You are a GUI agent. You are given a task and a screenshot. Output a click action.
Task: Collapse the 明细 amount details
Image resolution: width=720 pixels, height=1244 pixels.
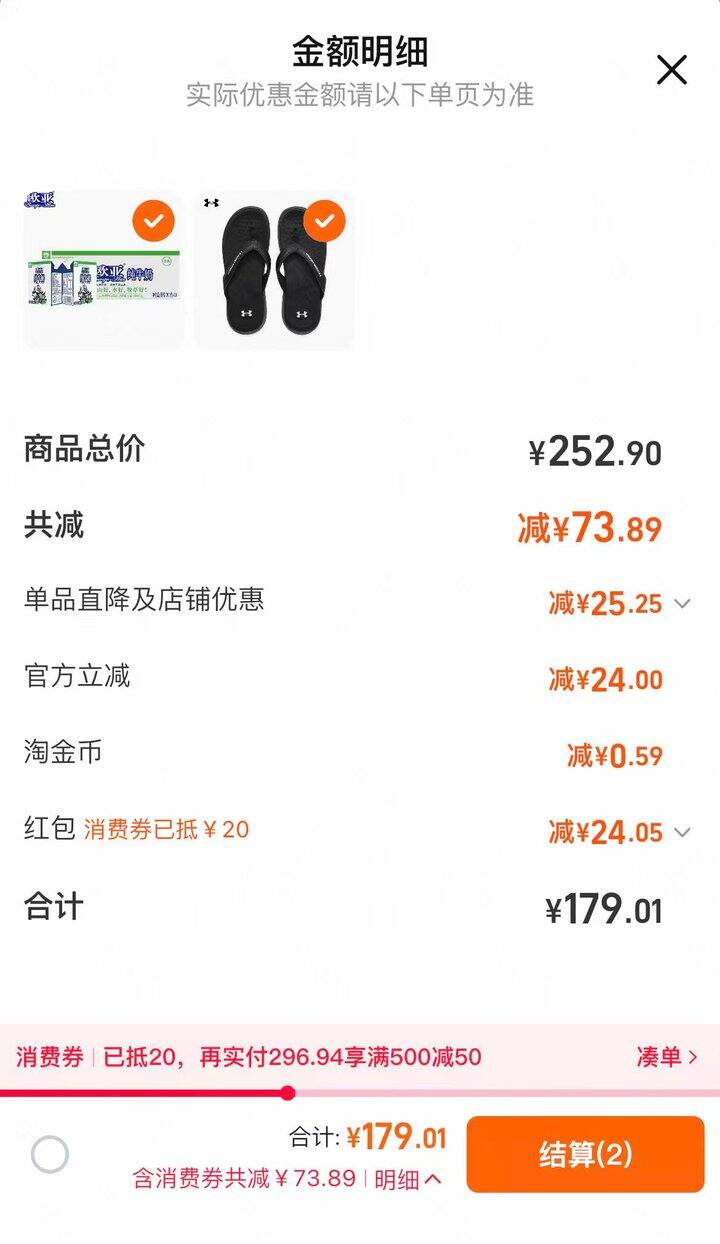click(x=408, y=1179)
